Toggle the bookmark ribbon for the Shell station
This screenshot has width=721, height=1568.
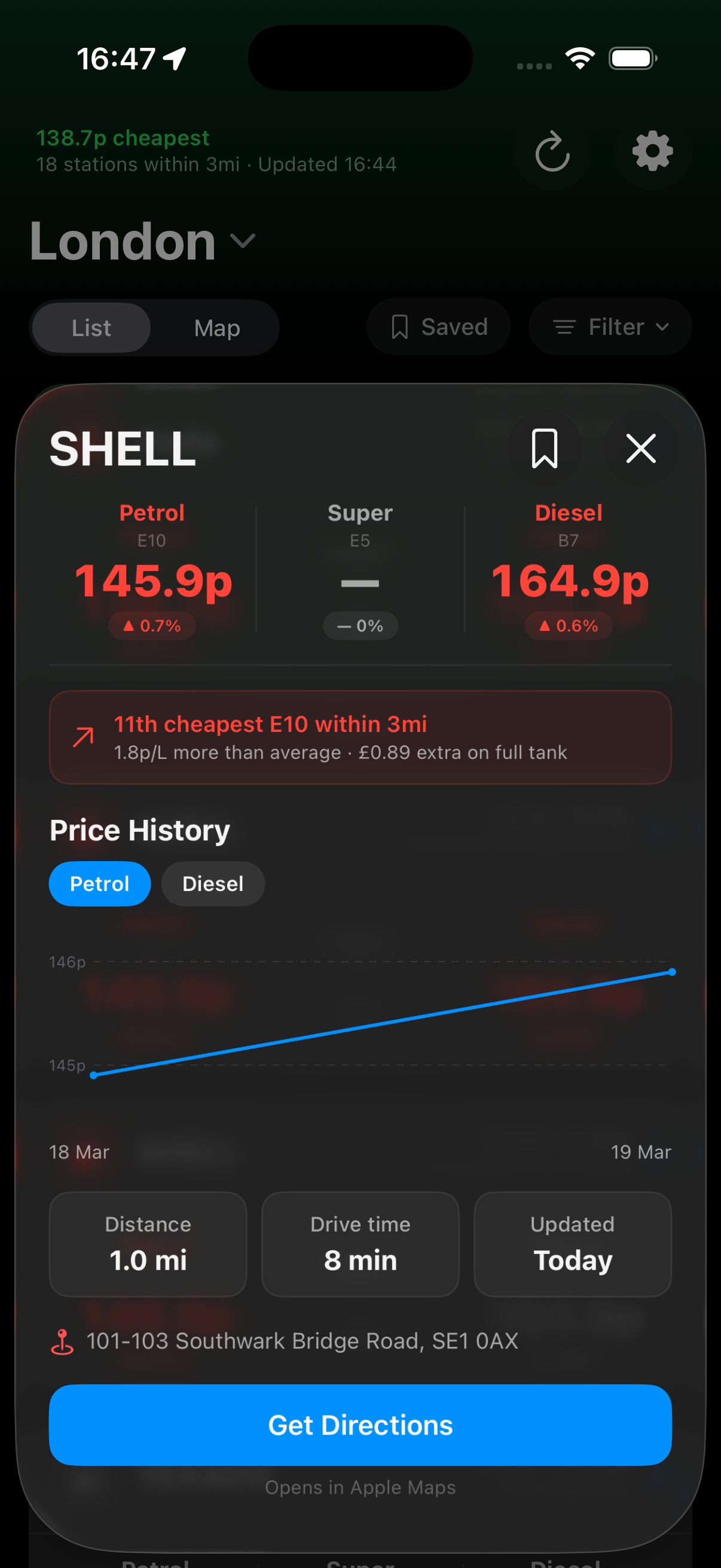pyautogui.click(x=545, y=449)
